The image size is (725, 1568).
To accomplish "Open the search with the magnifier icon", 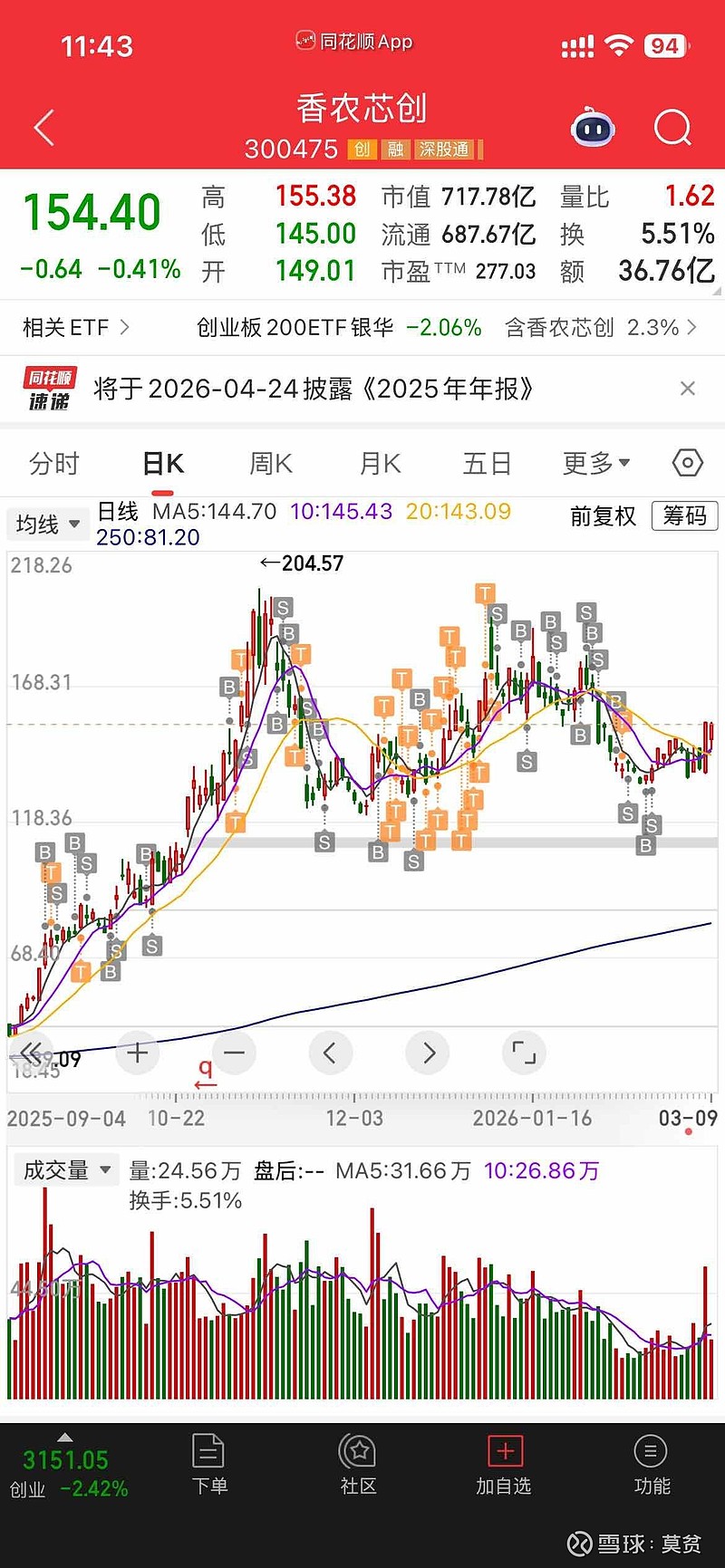I will coord(672,128).
